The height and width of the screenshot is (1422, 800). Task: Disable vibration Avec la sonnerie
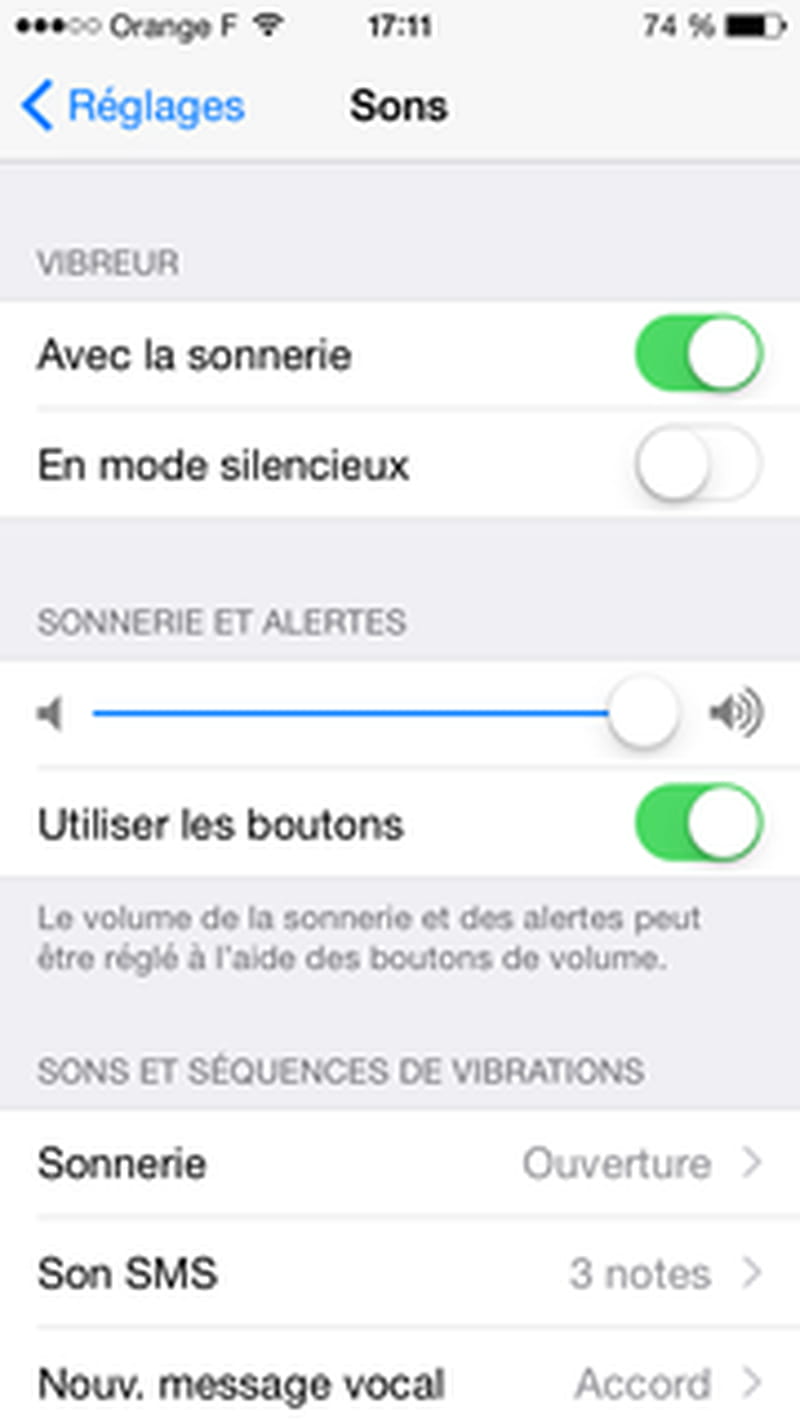click(698, 354)
